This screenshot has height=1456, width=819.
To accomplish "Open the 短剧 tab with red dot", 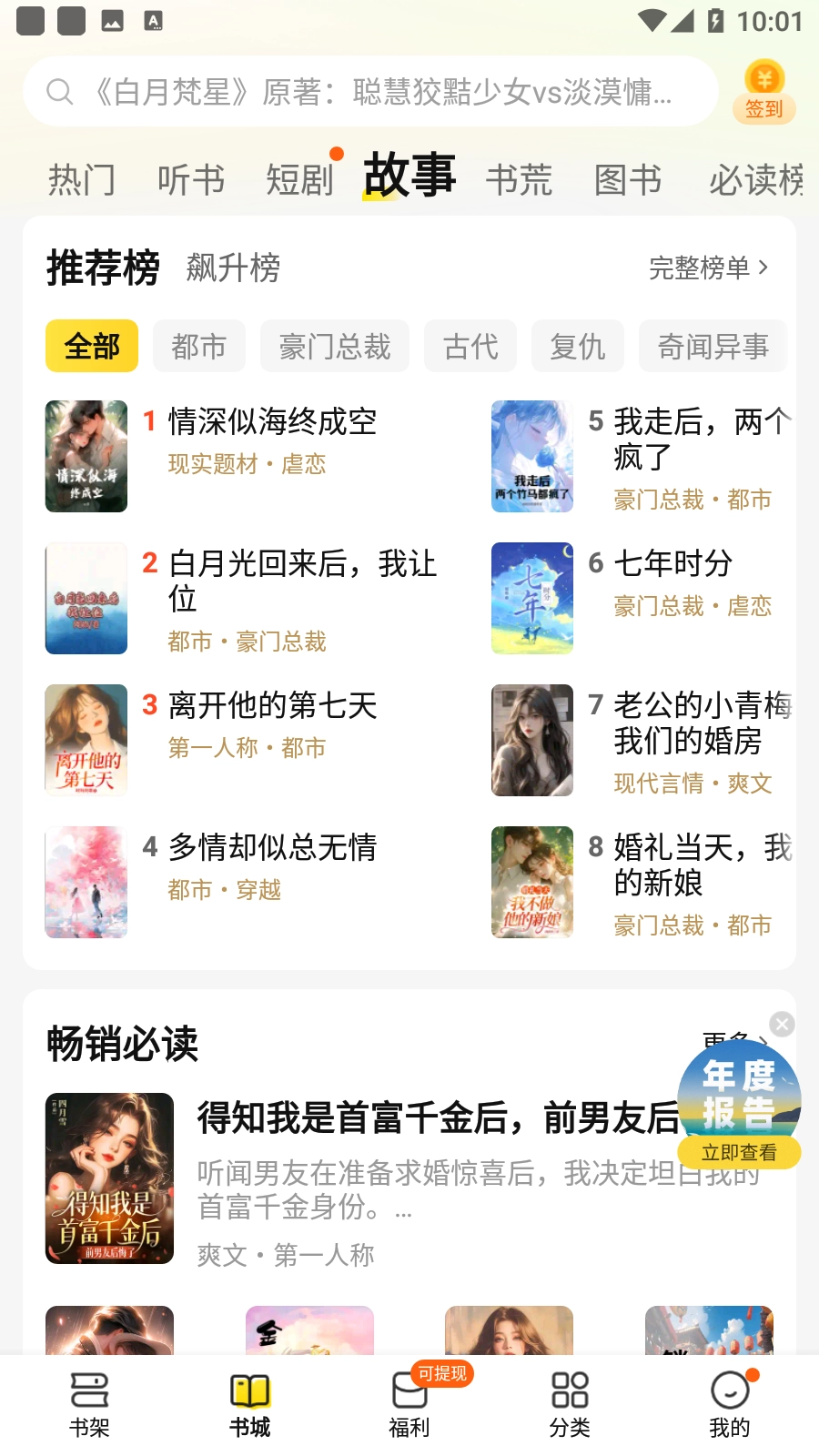I will [x=300, y=178].
